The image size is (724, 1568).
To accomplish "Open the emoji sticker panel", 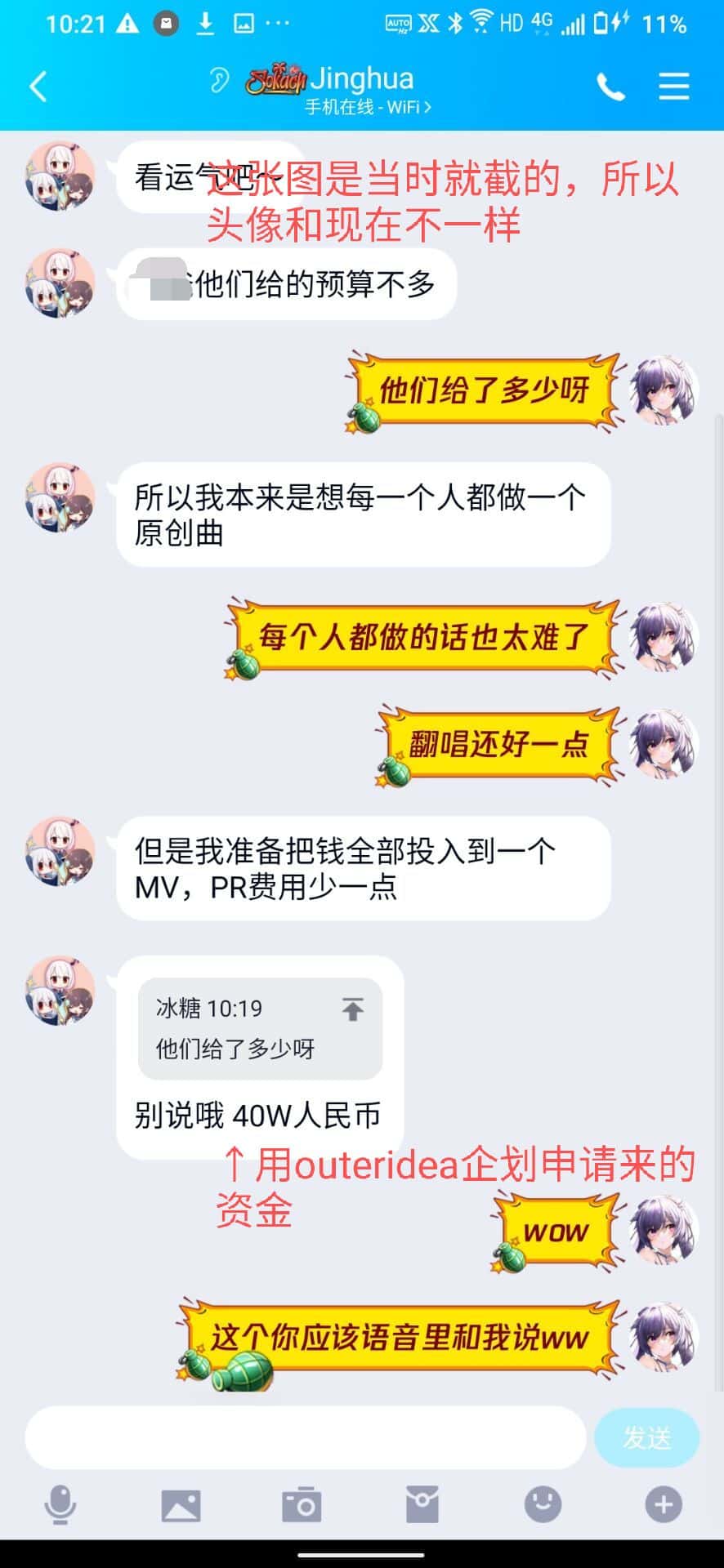I will [x=543, y=1504].
